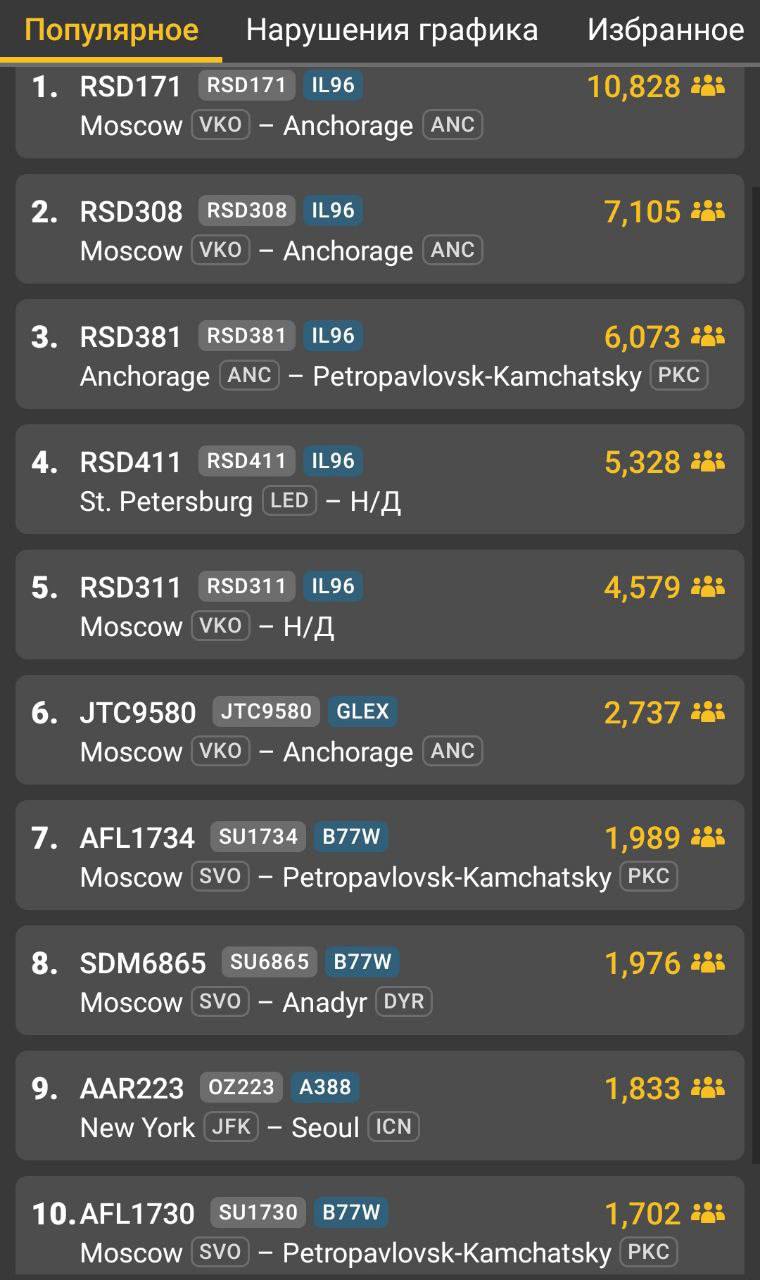
Task: Switch to the Избранное tab
Action: (x=666, y=30)
